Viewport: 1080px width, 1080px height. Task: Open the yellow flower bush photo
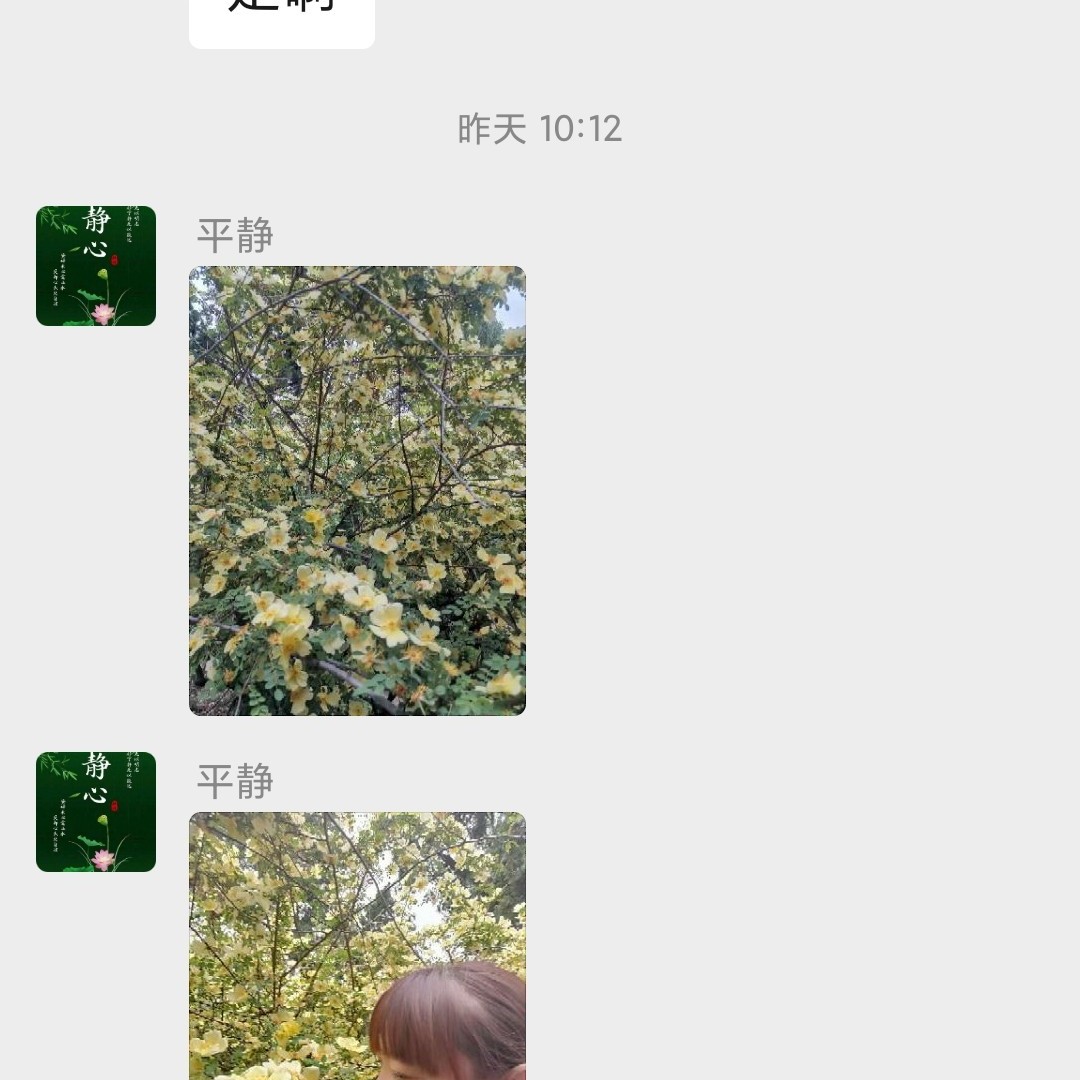[357, 490]
